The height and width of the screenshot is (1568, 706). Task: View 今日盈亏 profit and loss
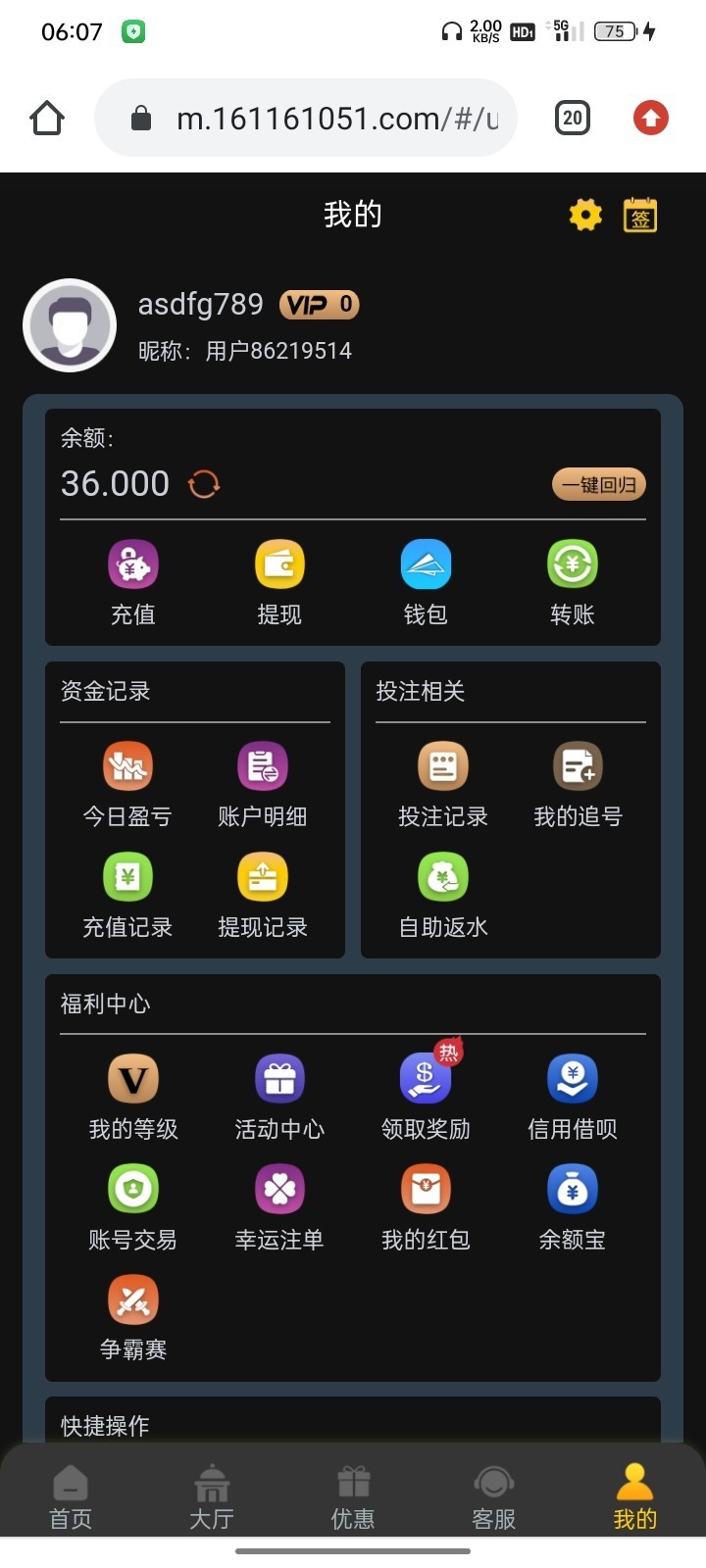[x=127, y=784]
